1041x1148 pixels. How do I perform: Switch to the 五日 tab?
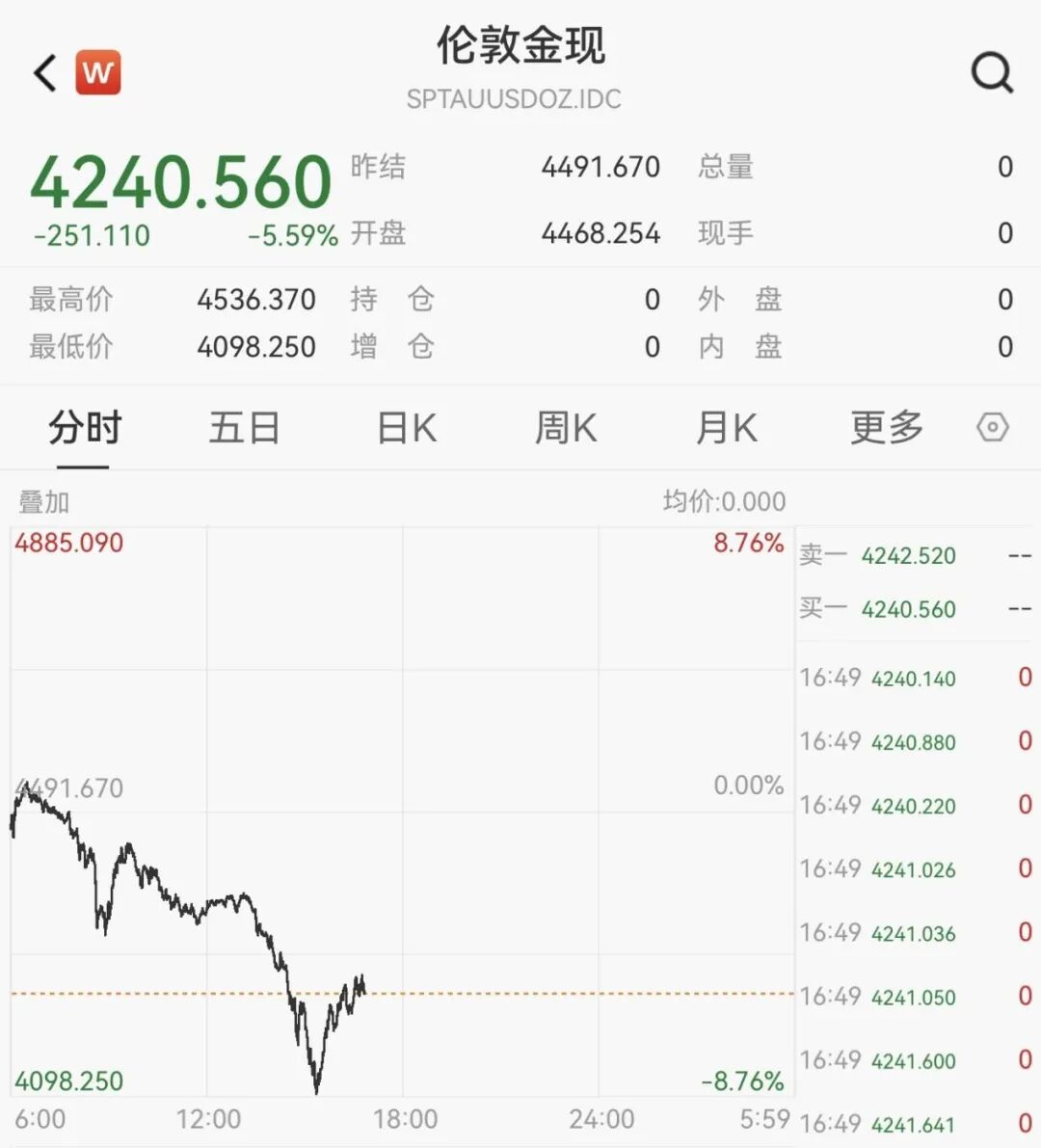click(x=244, y=427)
